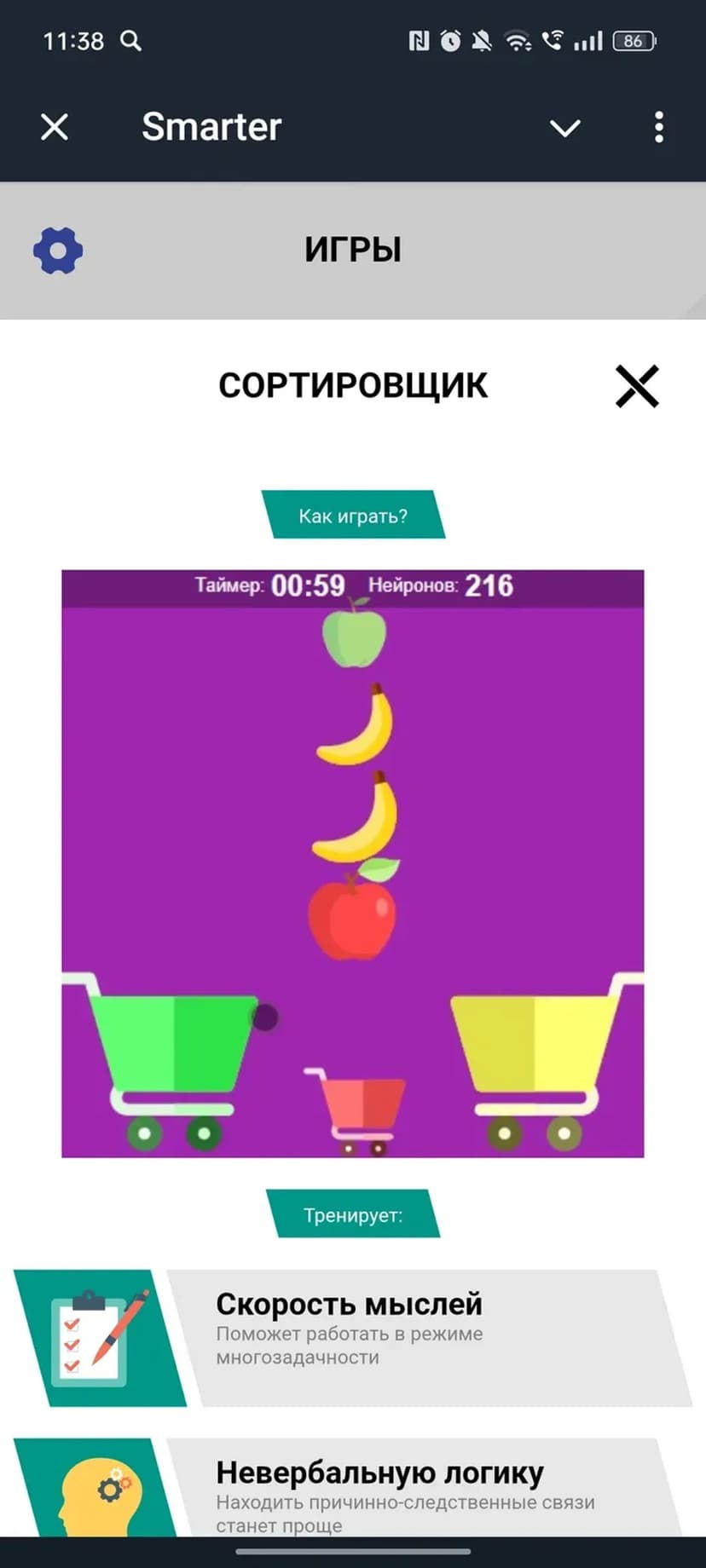
Task: Tap the Как играть? button
Action: [353, 516]
